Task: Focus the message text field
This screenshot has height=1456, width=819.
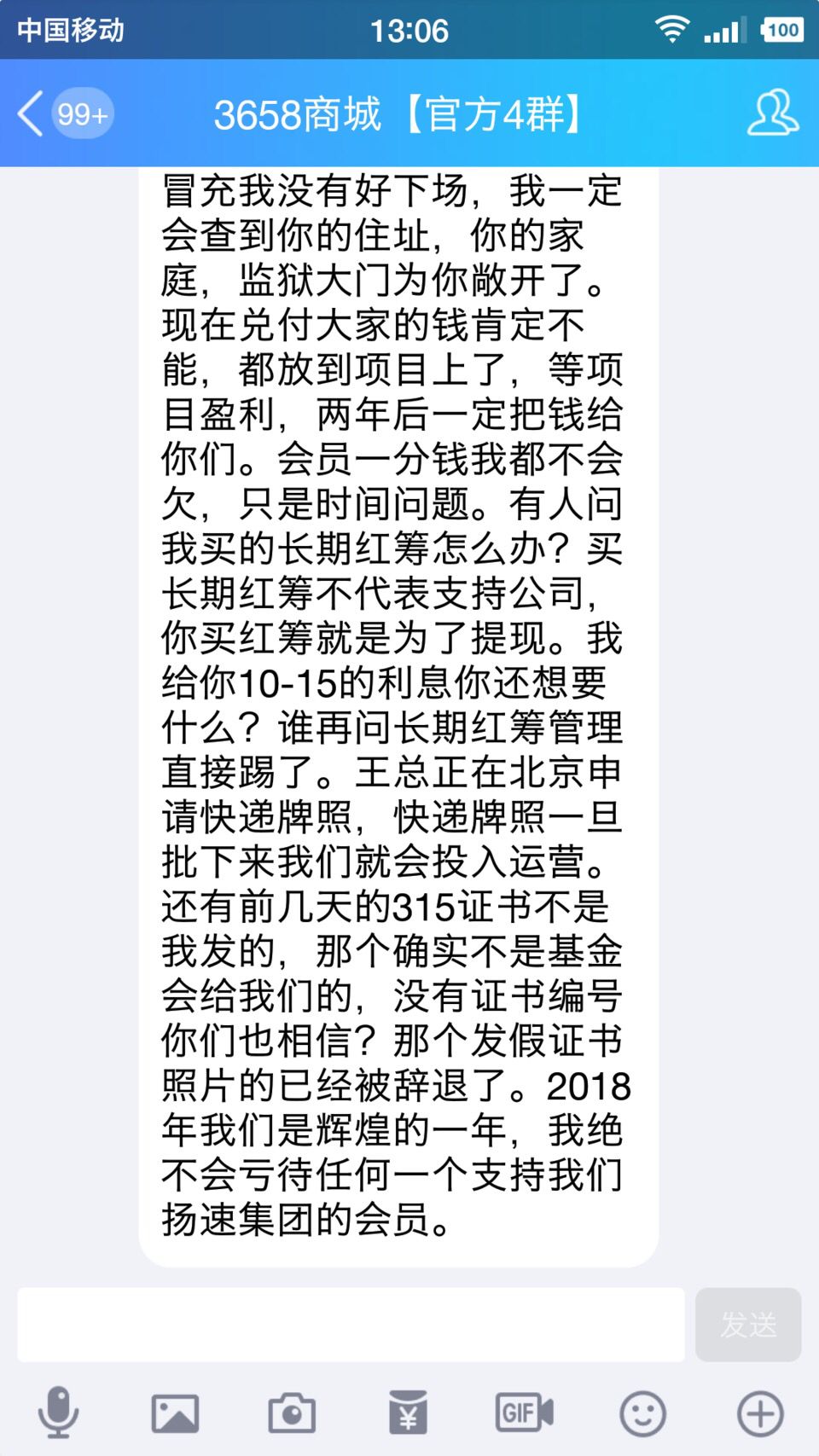Action: click(x=351, y=1324)
